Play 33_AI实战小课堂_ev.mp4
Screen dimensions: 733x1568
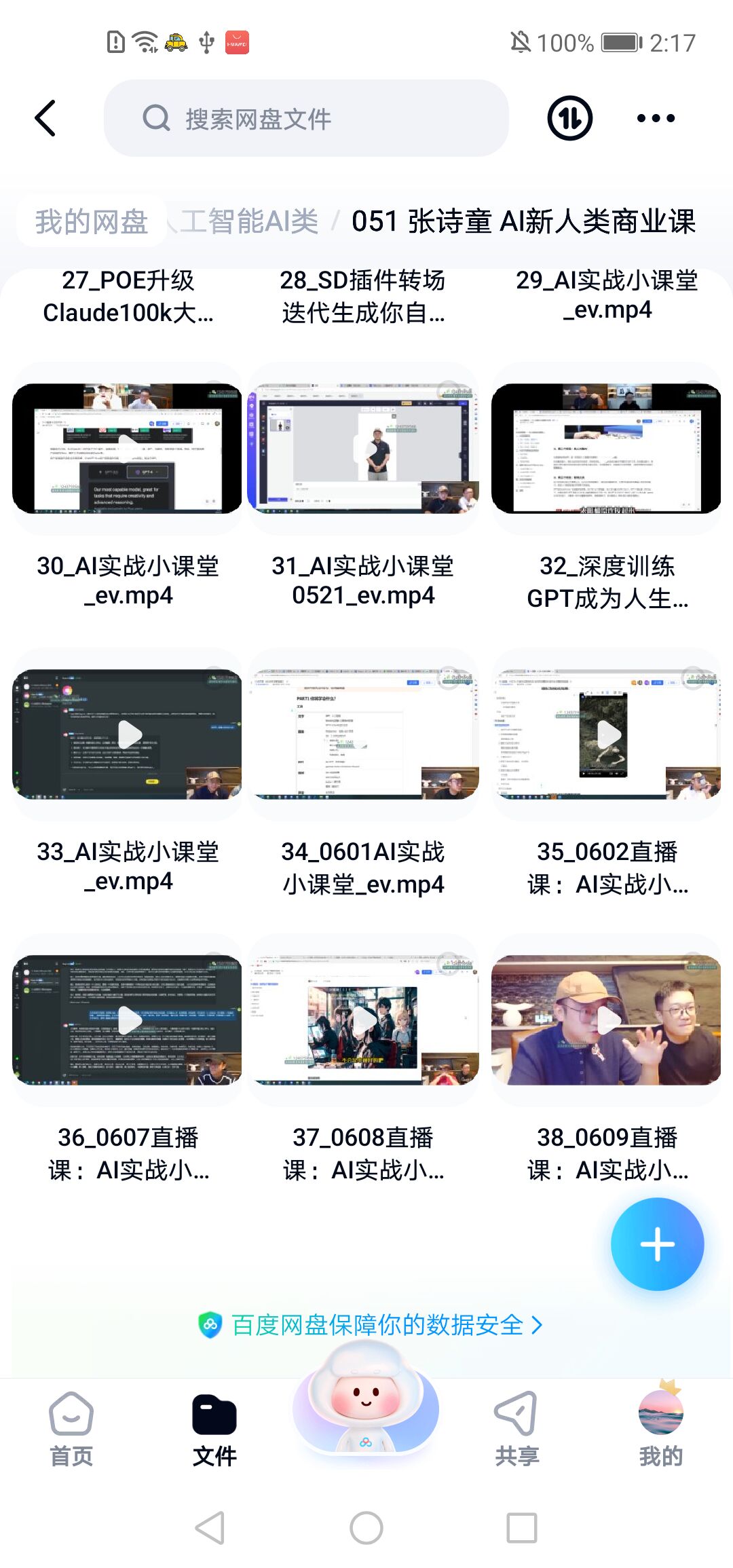128,734
